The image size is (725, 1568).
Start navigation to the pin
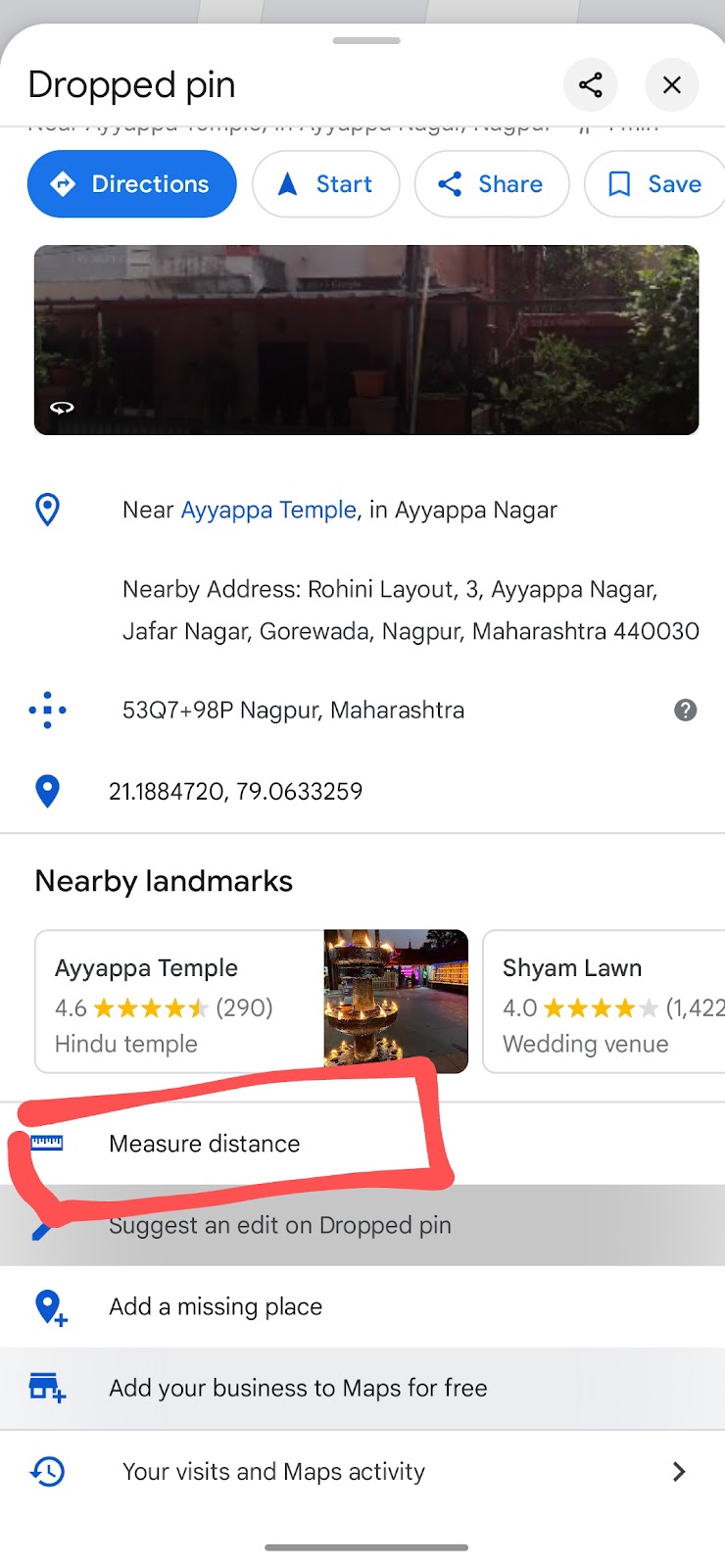pos(326,184)
